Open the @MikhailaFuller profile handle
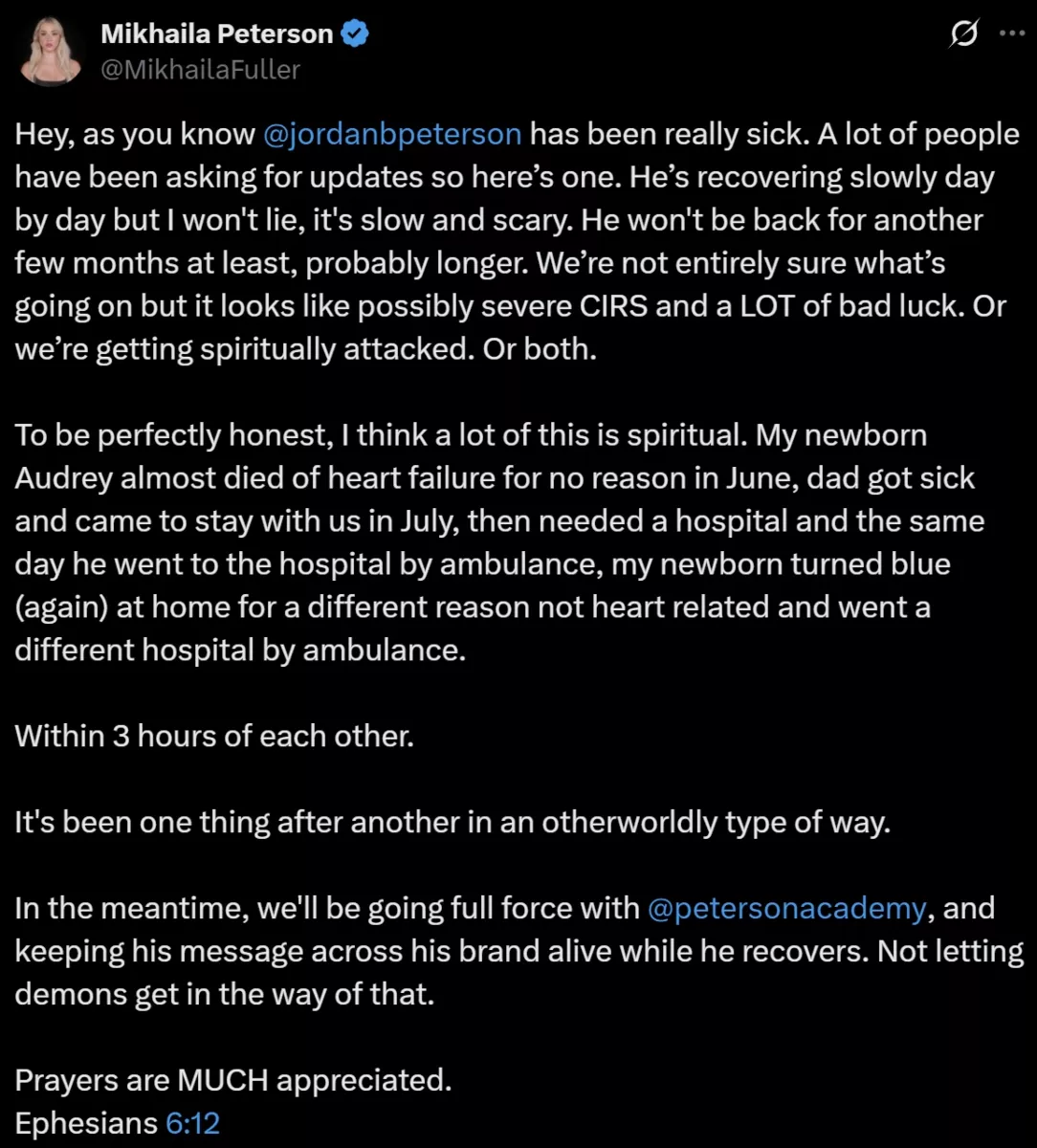 [x=200, y=70]
